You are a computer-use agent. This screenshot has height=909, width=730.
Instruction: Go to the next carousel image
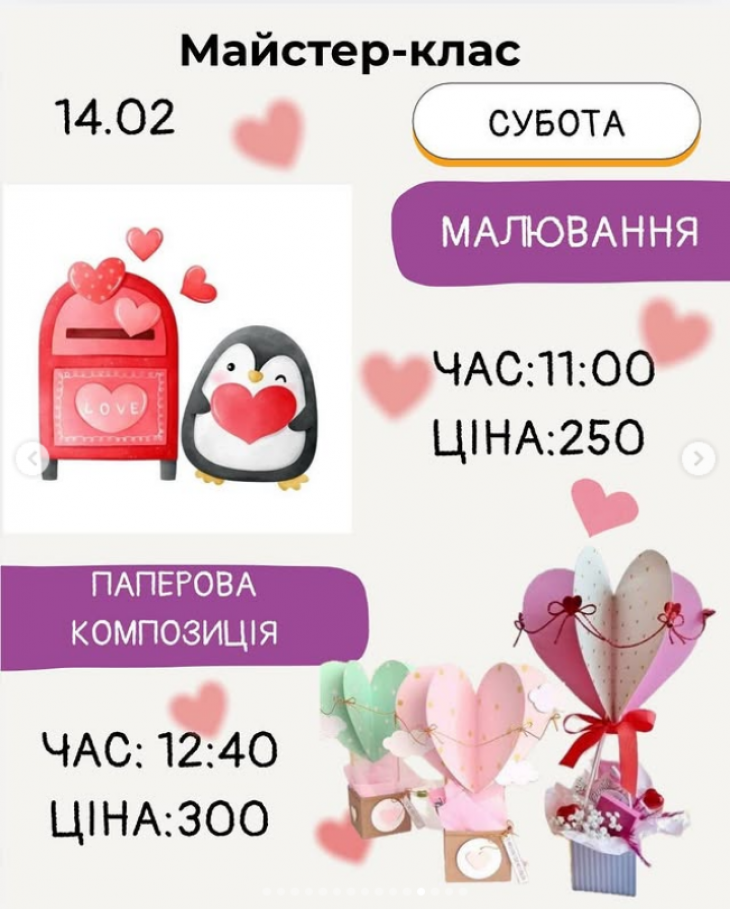click(x=698, y=459)
